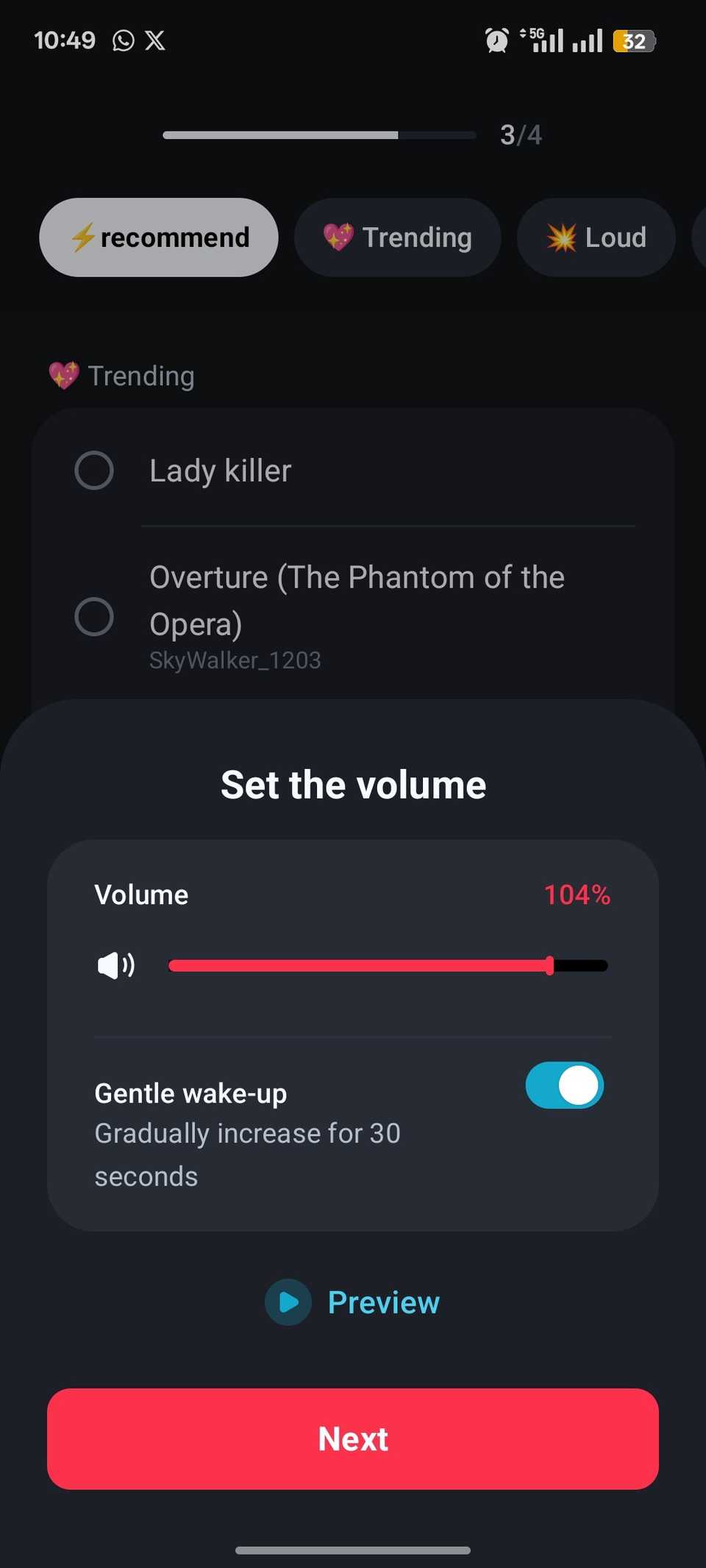Tap SkyWalker_1203 artist name
This screenshot has width=706, height=1568.
click(x=235, y=659)
